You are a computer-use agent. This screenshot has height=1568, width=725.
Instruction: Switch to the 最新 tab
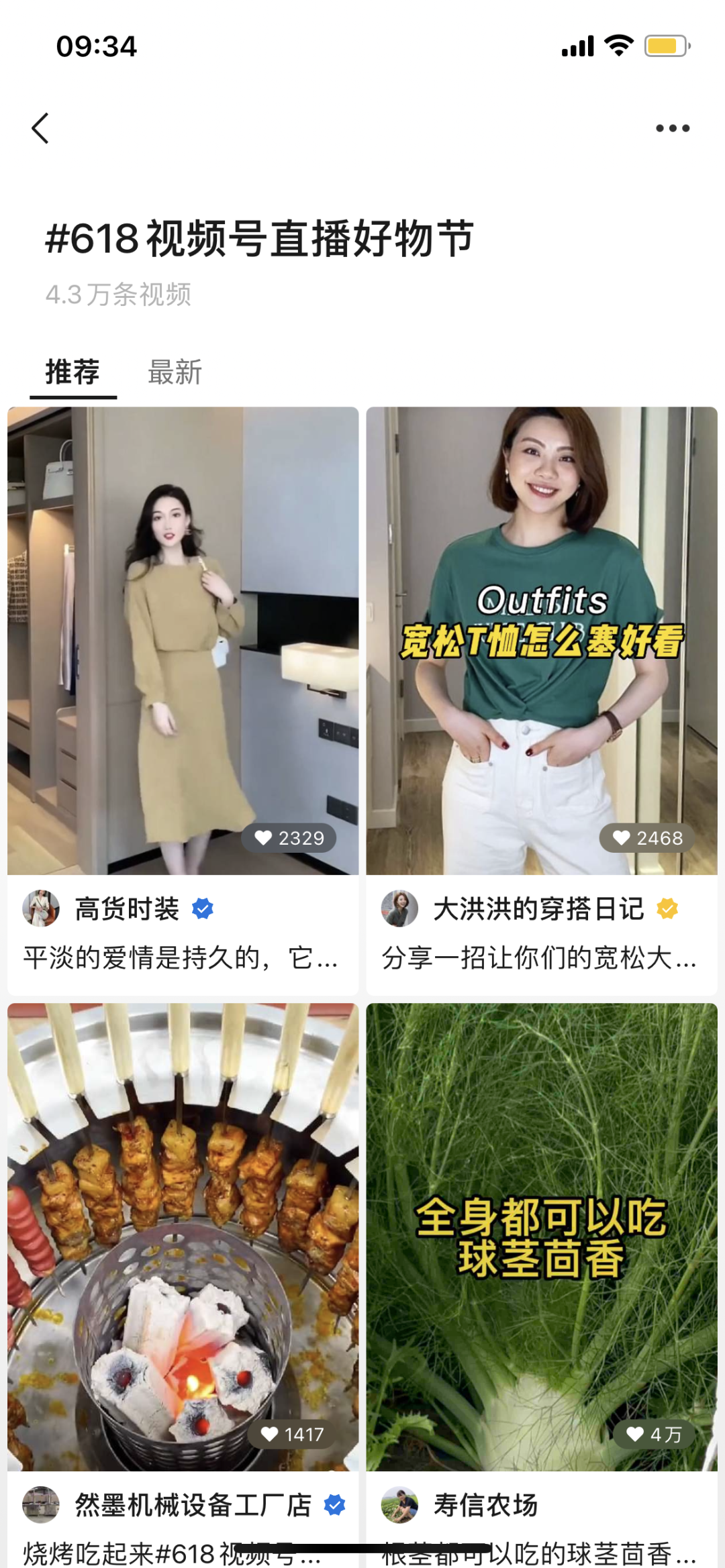[175, 372]
